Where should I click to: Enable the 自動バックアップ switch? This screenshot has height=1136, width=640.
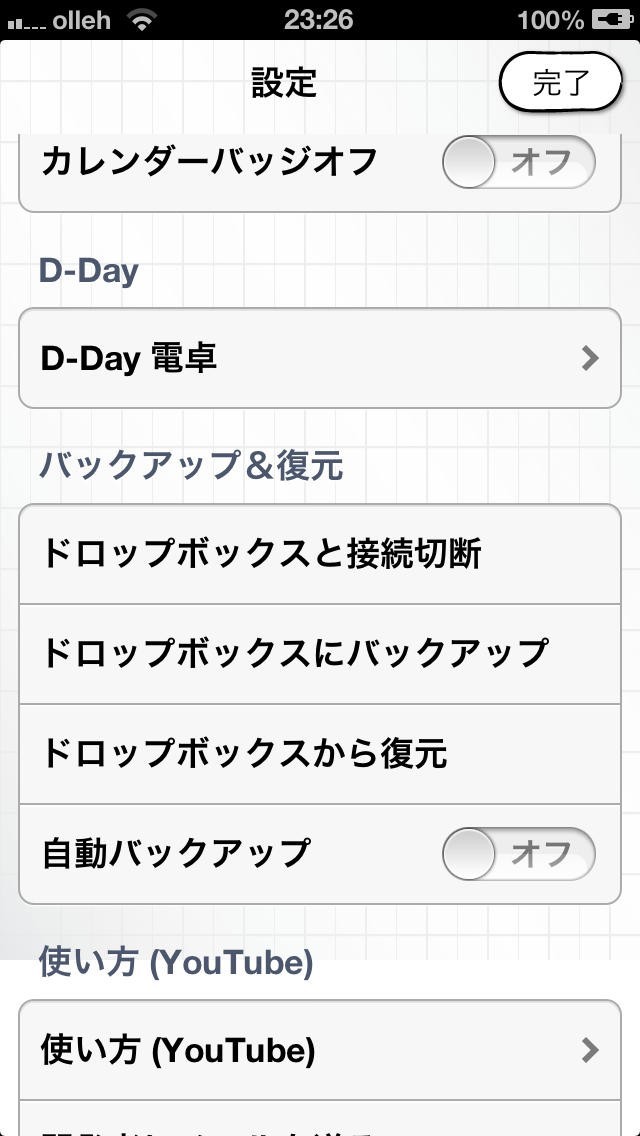point(518,854)
